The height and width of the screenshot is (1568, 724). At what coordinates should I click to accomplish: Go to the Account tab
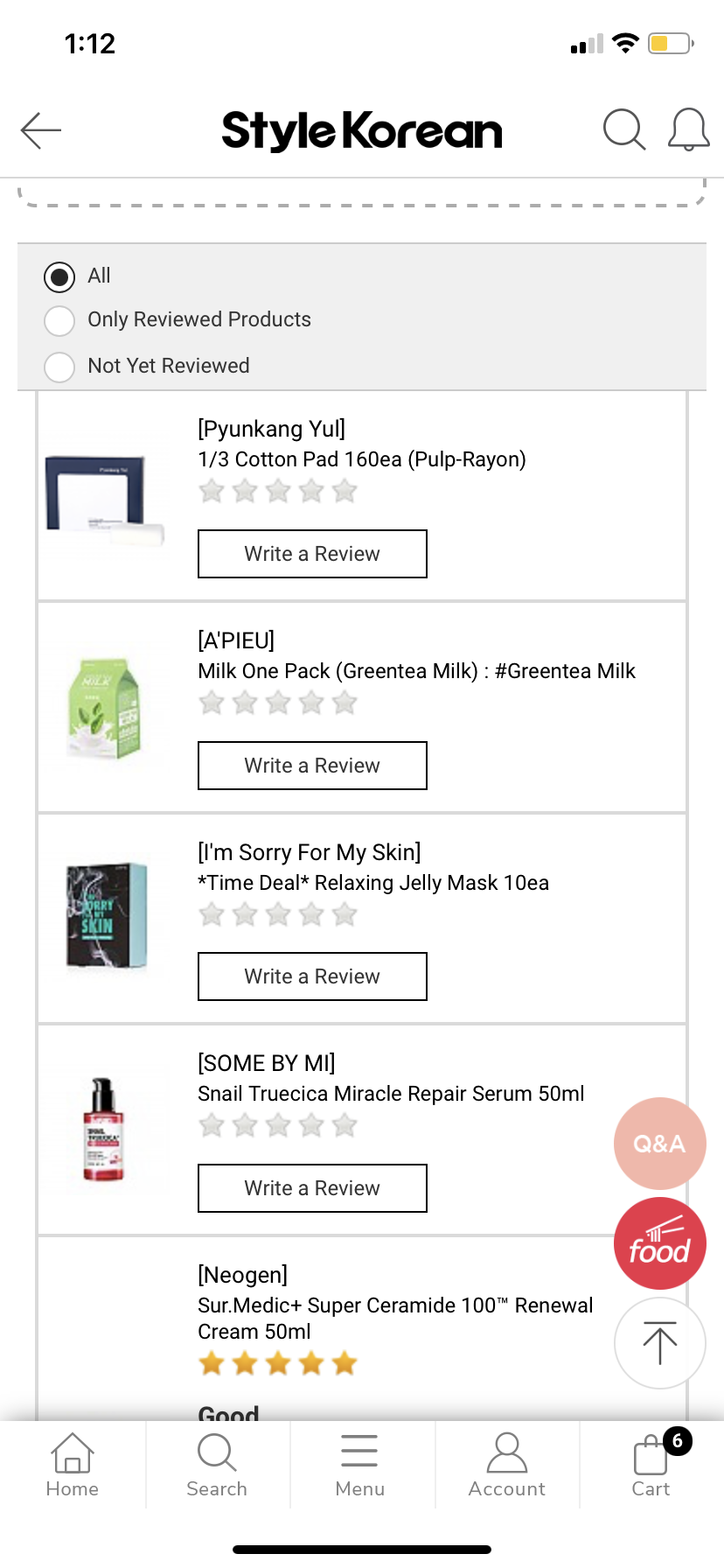click(x=506, y=1465)
